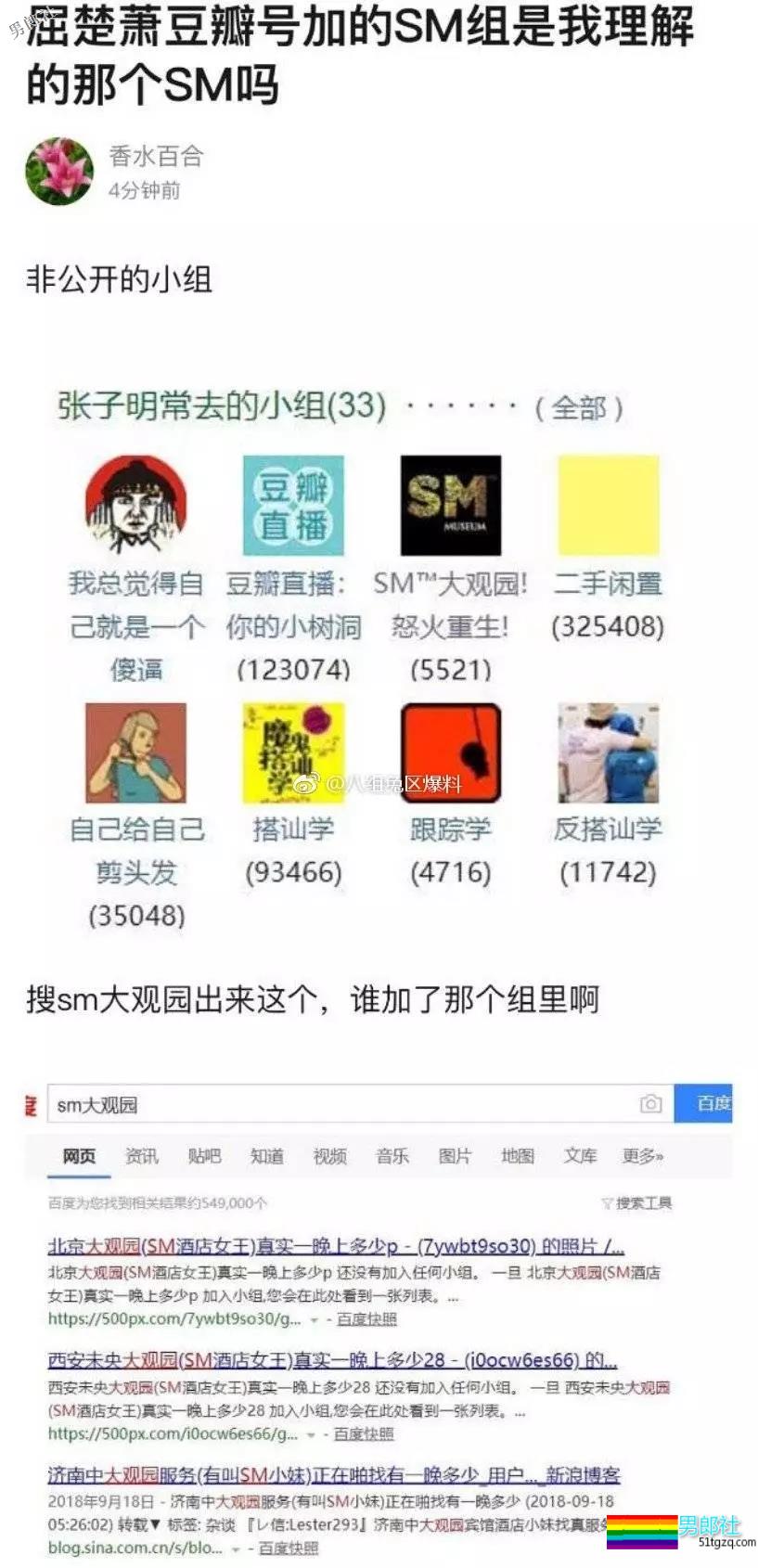Open the 更多» dropdown in Baidu navigation
Viewport: 758px width, 1568px height.
point(640,1157)
